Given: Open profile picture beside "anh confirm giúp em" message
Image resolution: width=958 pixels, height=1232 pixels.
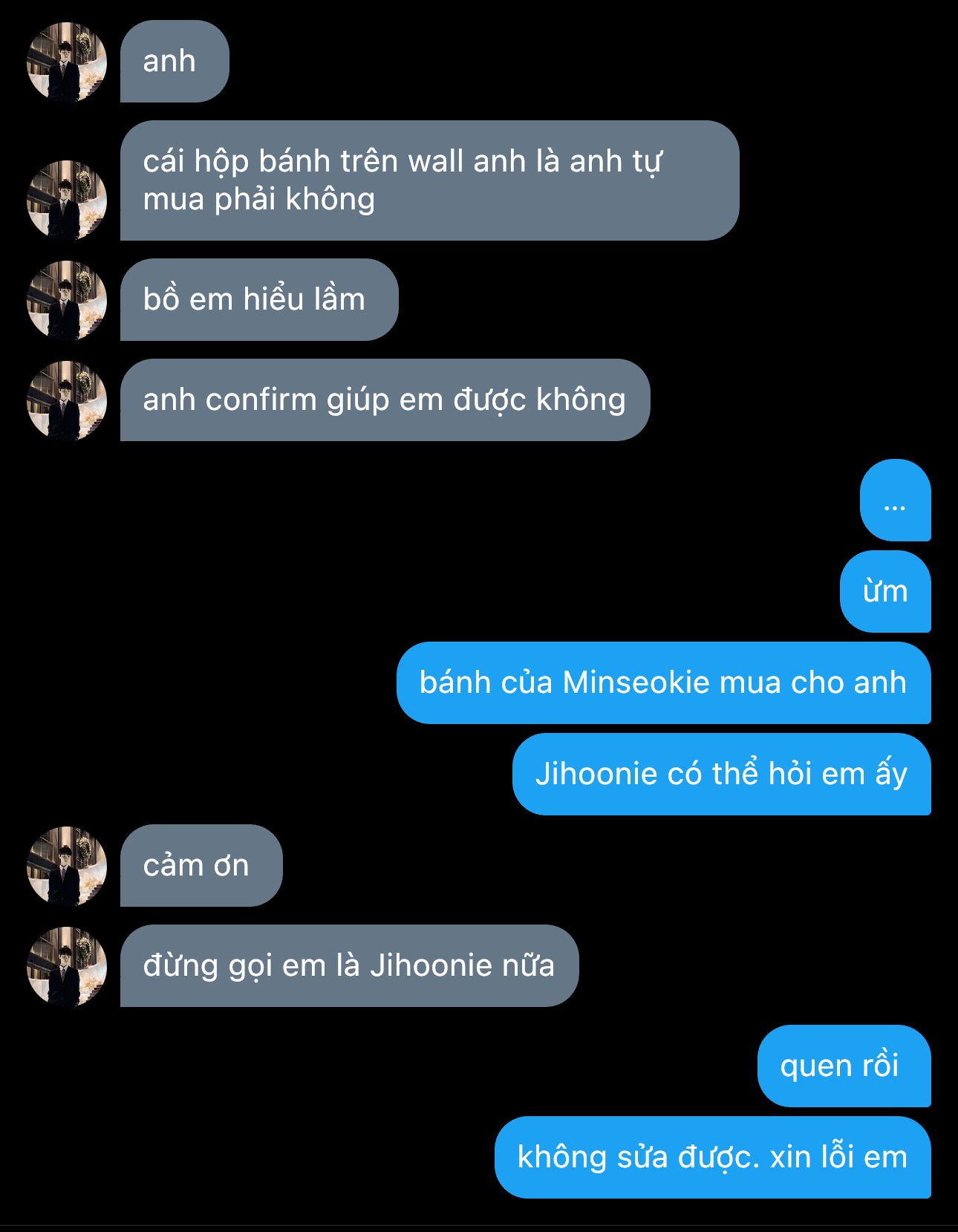Looking at the screenshot, I should 67,401.
